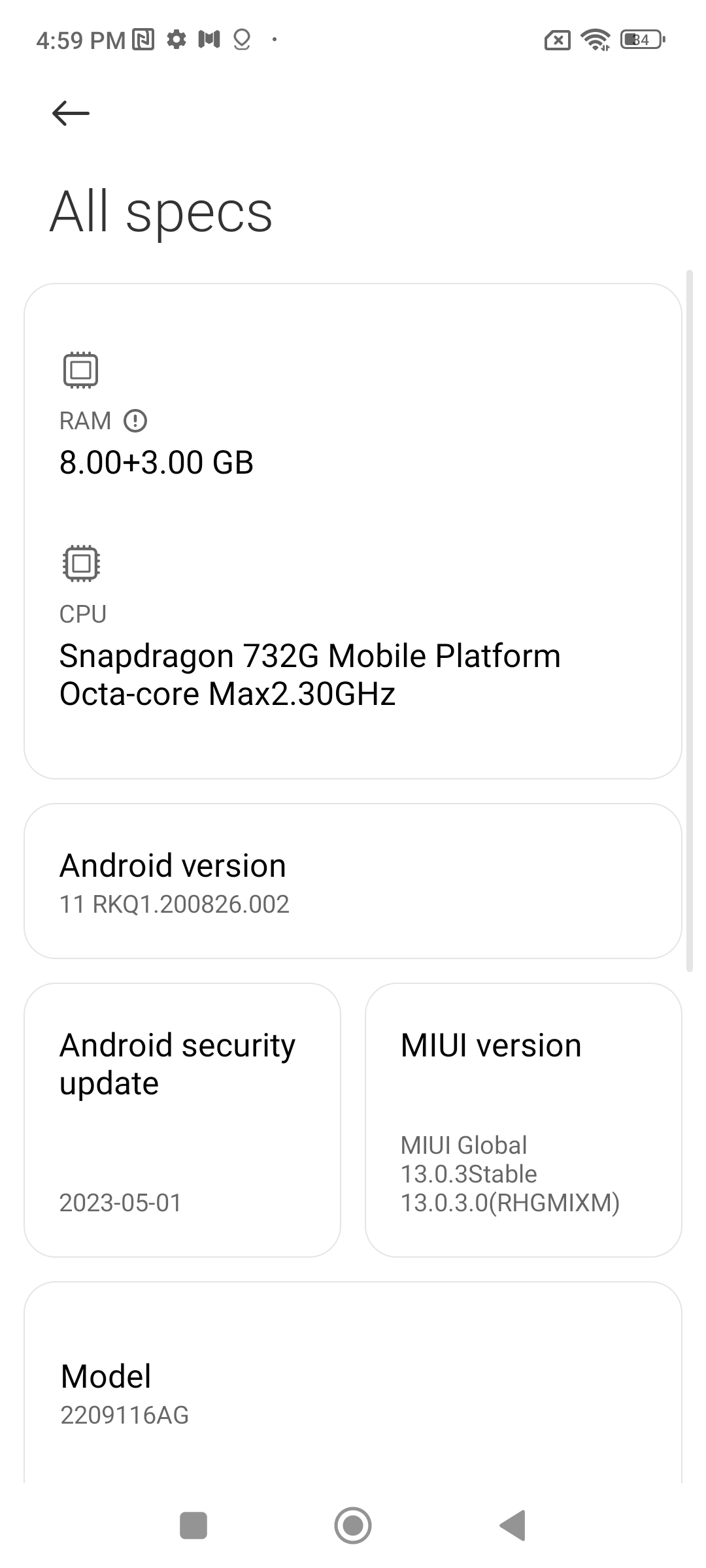The image size is (706, 1568).
Task: Open the Android security update card
Action: coord(182,1120)
